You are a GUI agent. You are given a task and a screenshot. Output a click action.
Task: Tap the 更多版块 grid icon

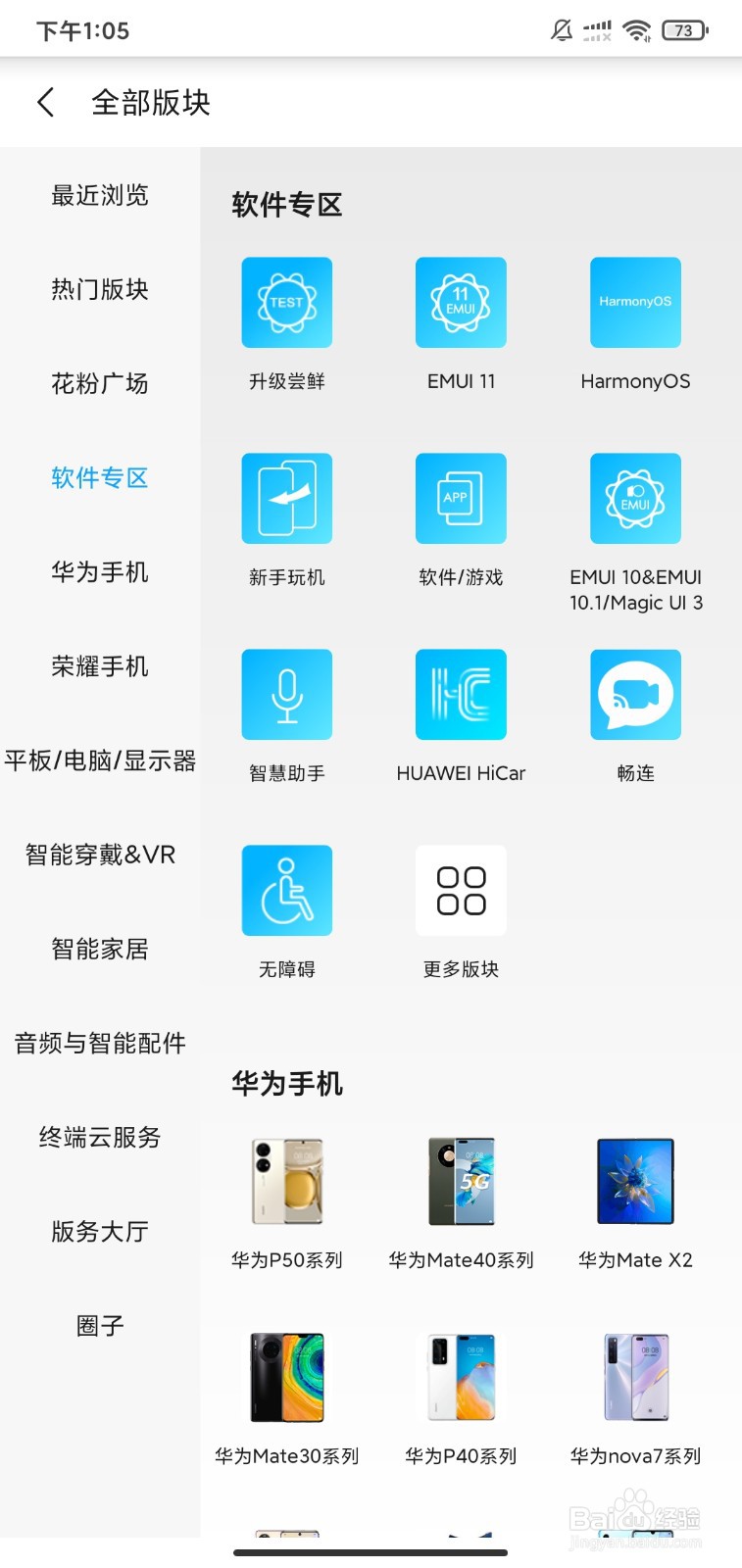(460, 890)
